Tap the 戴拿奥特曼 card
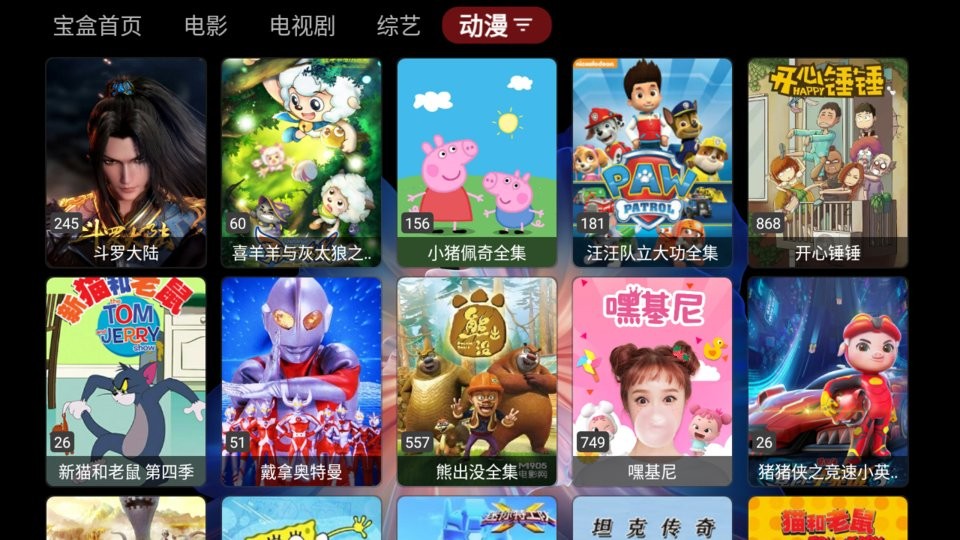The height and width of the screenshot is (540, 960). tap(301, 381)
